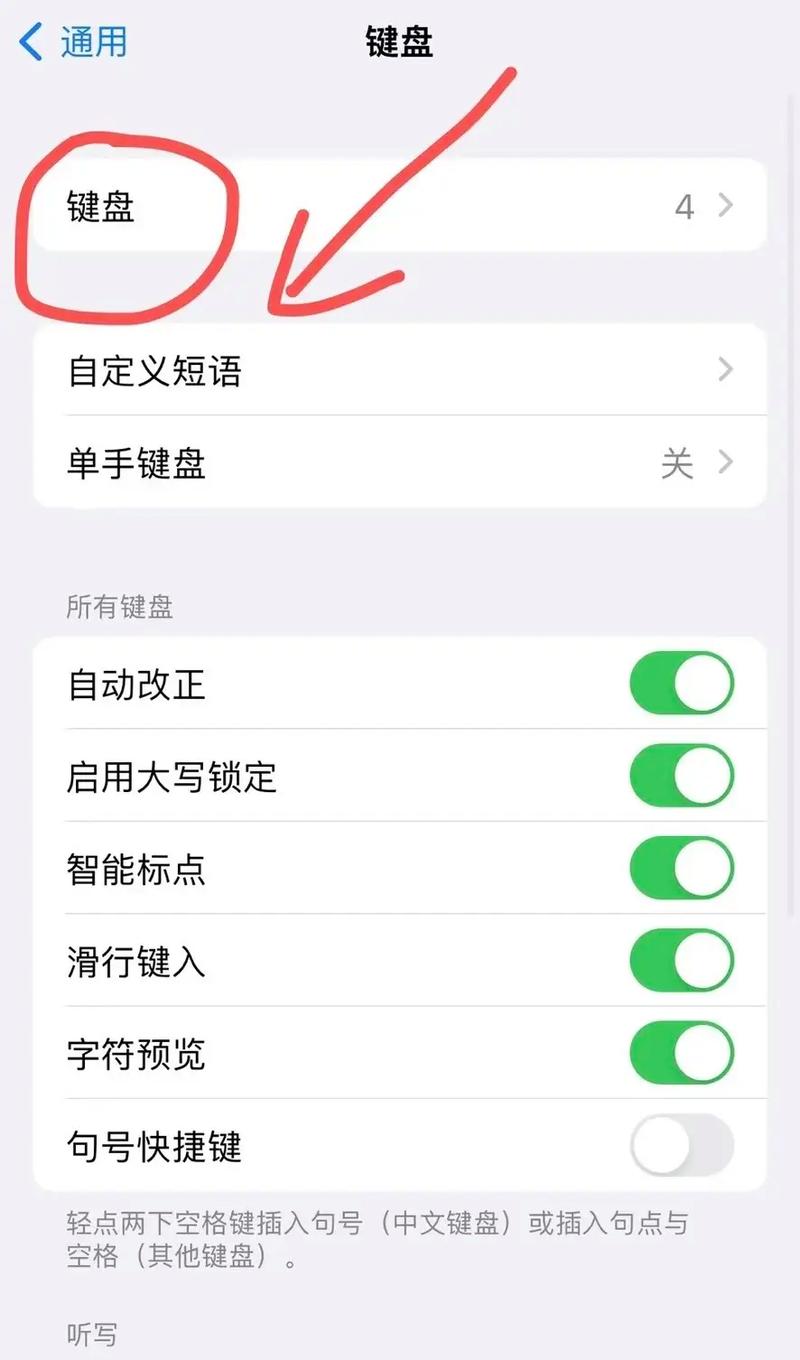800x1360 pixels.
Task: Turn off 启用大写锁定
Action: tap(681, 775)
